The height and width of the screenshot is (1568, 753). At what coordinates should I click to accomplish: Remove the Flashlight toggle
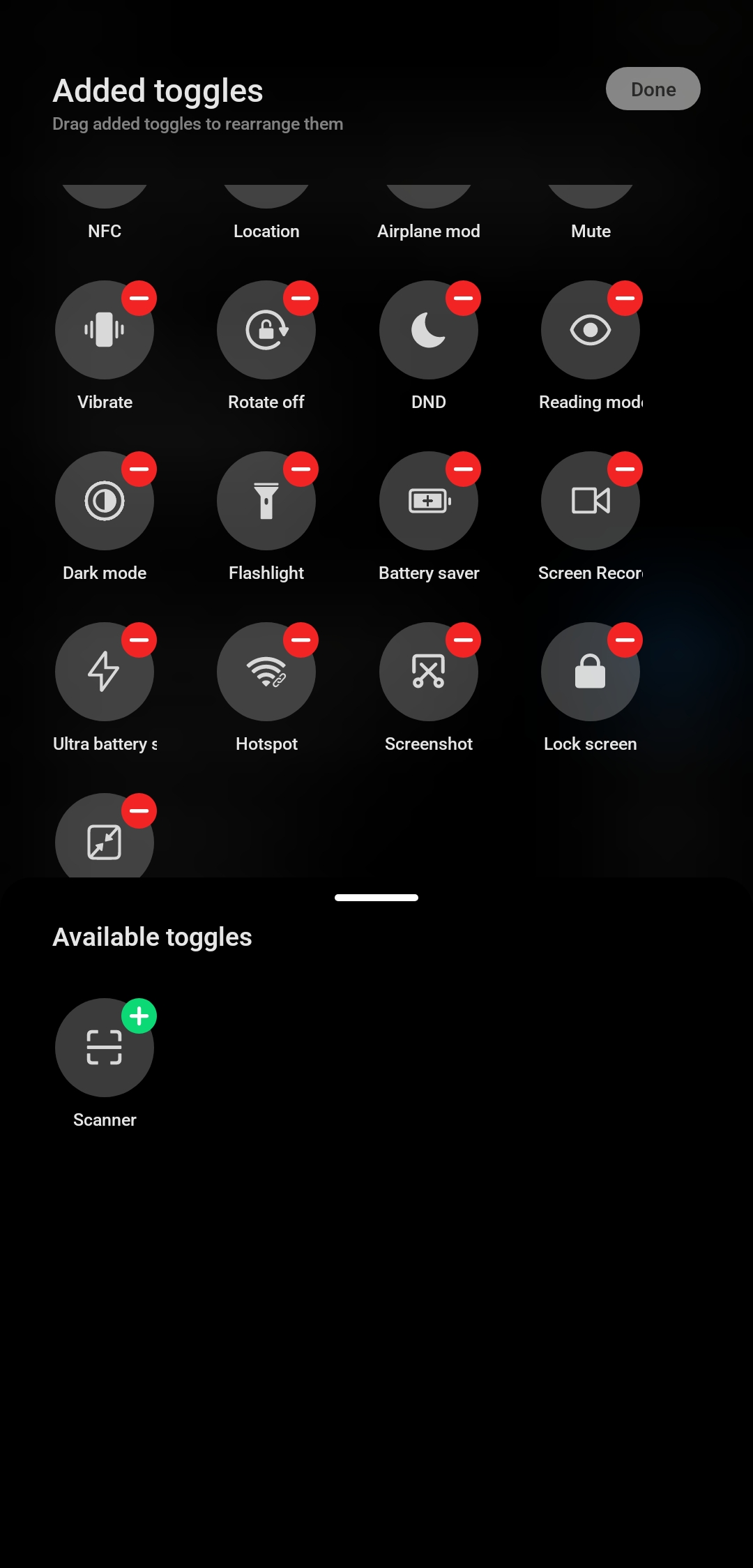(x=301, y=469)
